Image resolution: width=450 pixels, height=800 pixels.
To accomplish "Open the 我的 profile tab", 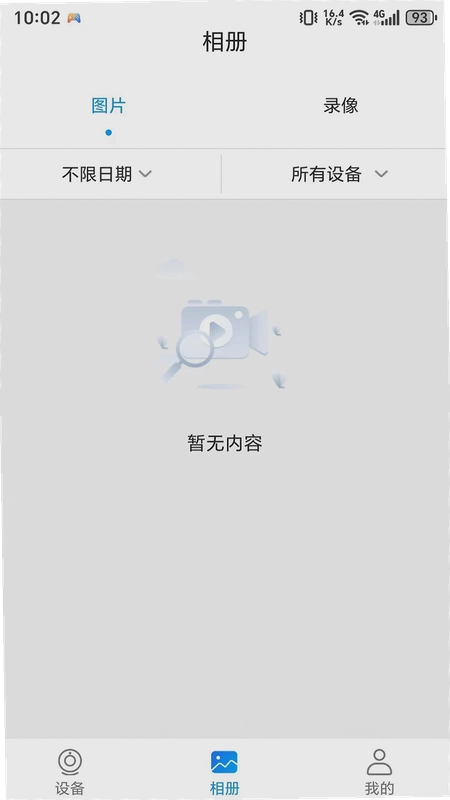I will 379,772.
